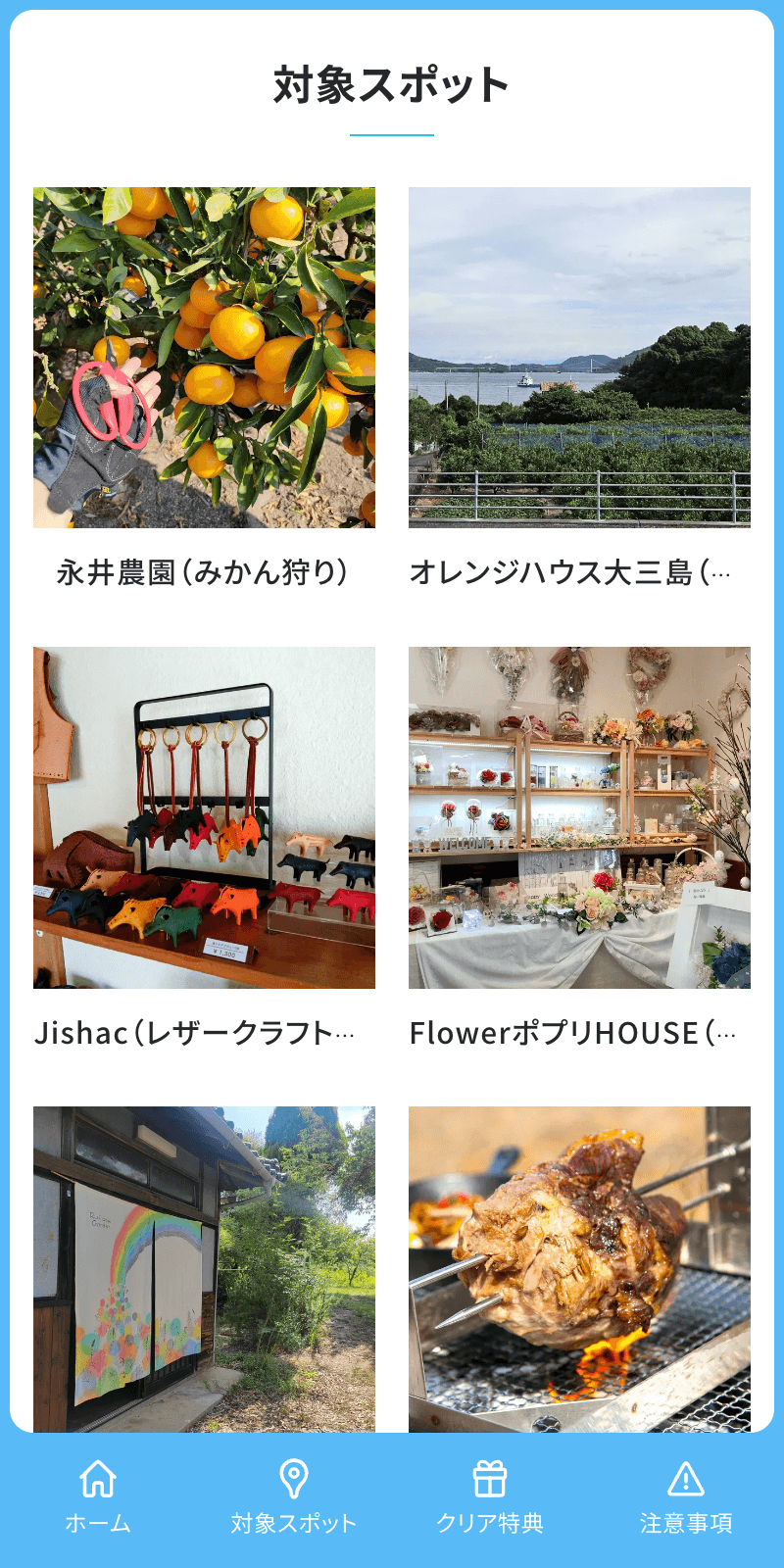The height and width of the screenshot is (1568, 784).
Task: Open the クリア特典 tab
Action: point(490,1497)
